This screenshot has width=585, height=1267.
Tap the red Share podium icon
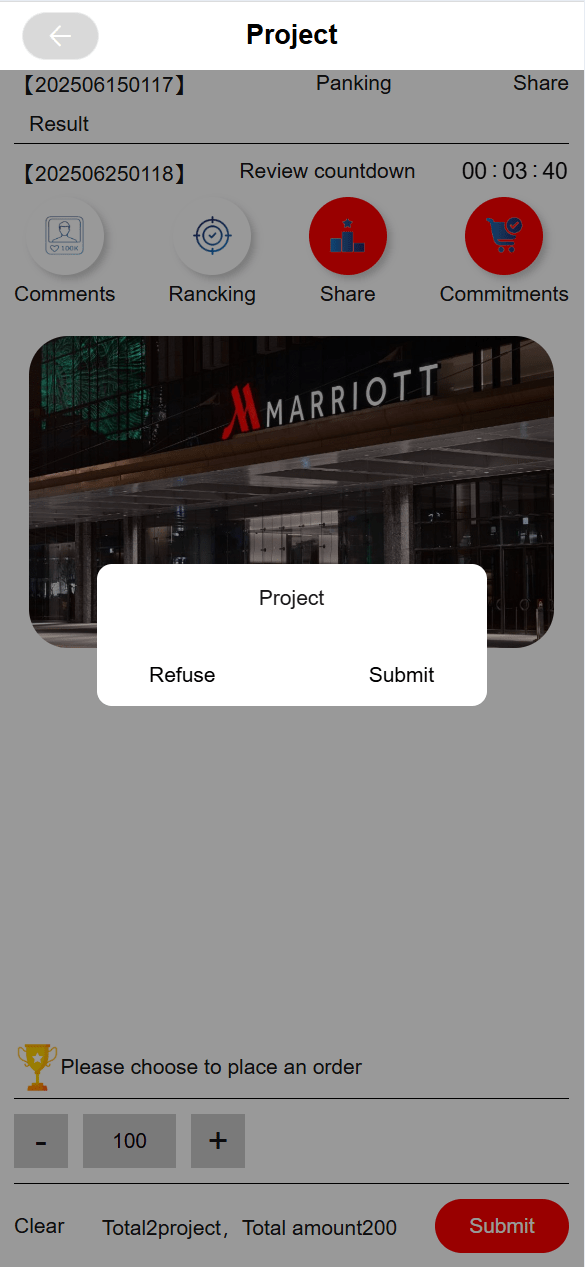click(x=348, y=236)
